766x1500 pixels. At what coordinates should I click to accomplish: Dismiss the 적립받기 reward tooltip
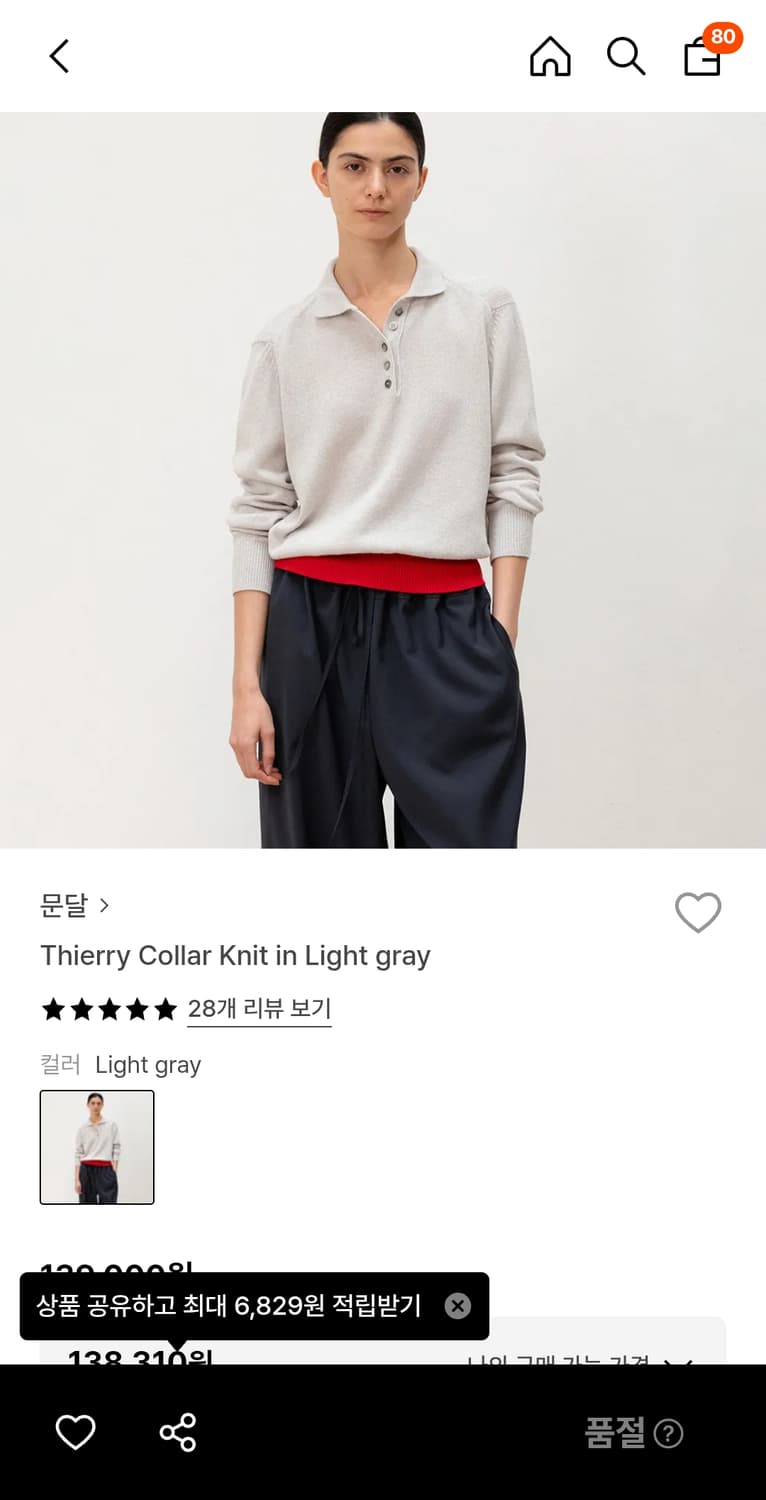457,1306
